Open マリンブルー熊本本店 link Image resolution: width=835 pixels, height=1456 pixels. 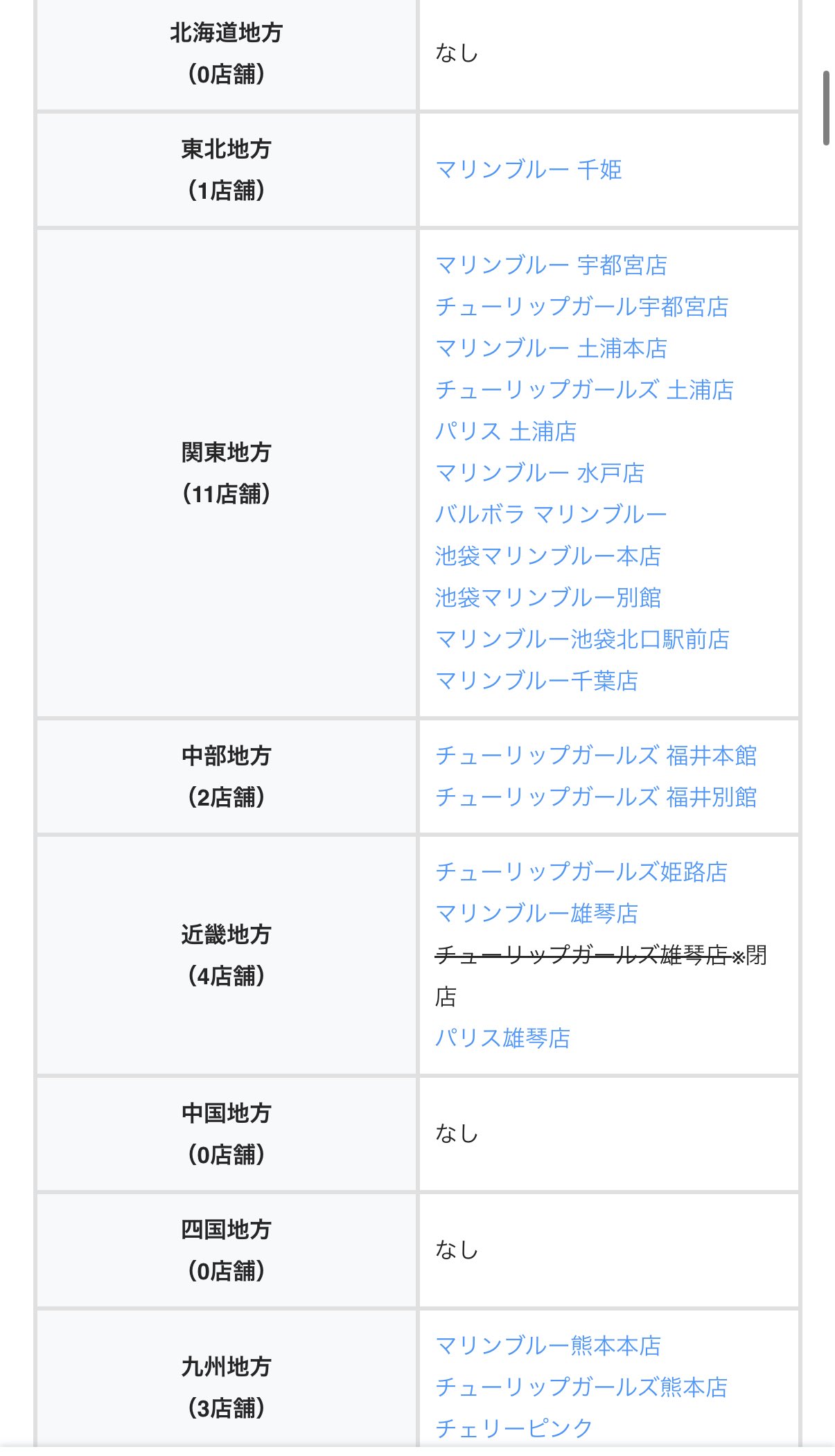(x=547, y=1346)
